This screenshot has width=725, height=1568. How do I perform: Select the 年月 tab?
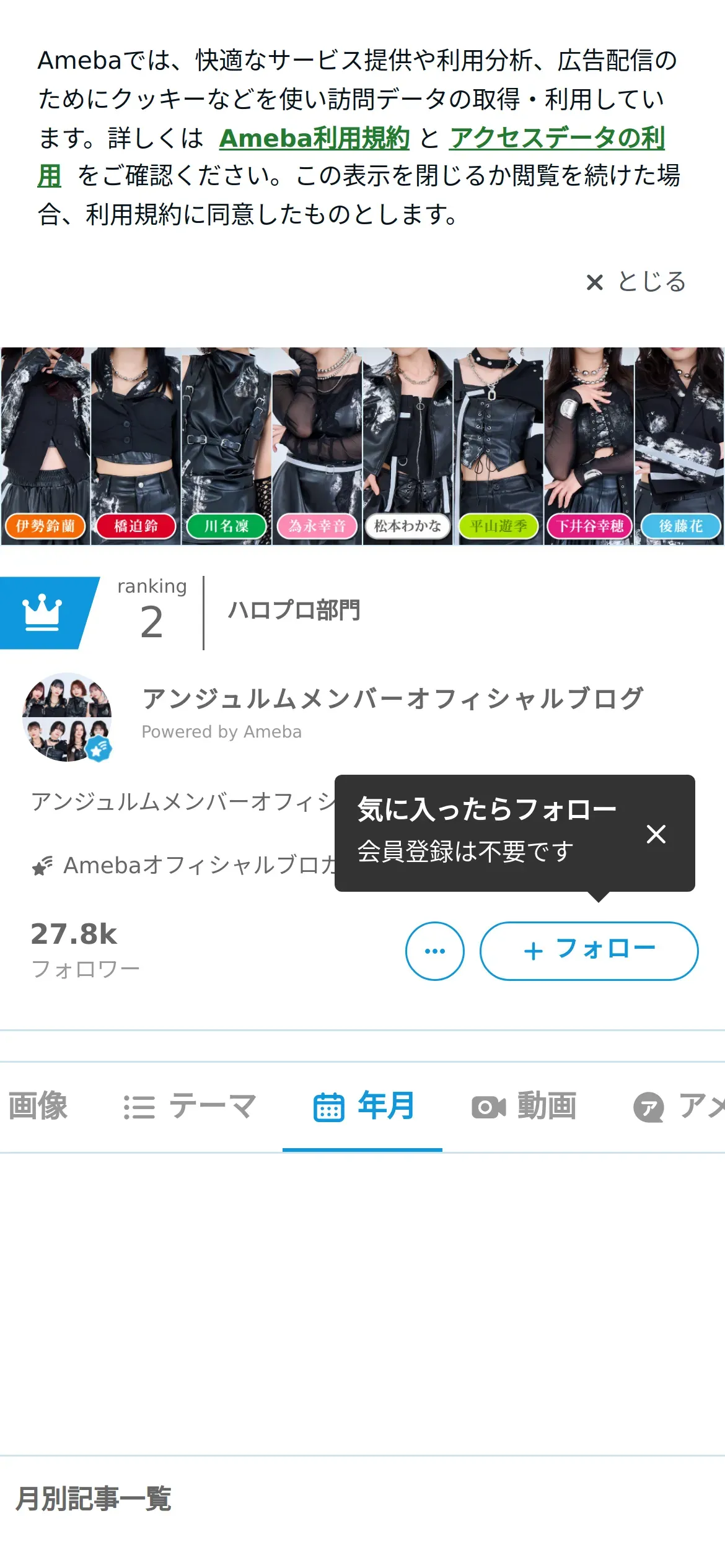363,1106
